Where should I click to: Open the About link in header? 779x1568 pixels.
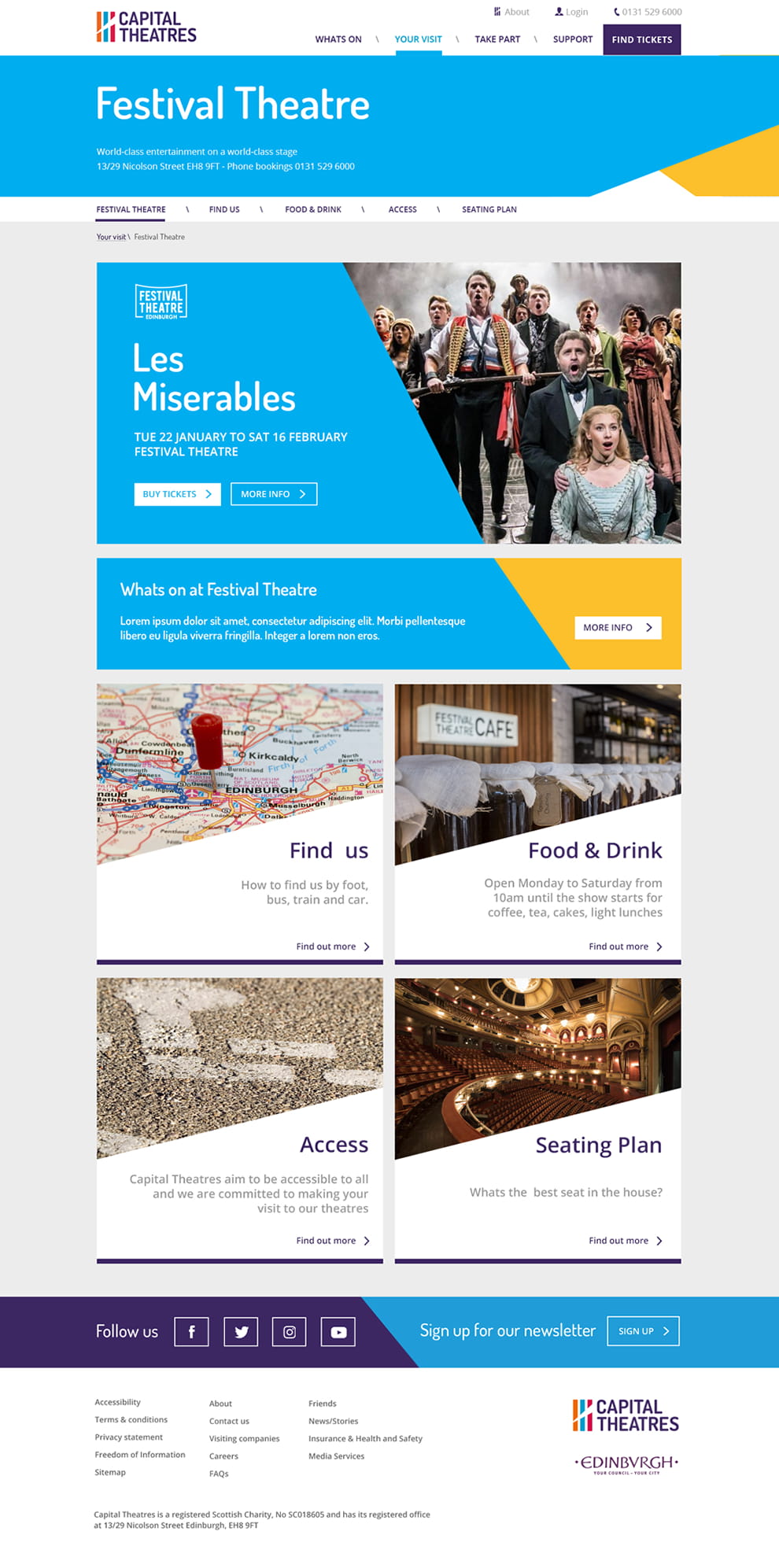(512, 12)
